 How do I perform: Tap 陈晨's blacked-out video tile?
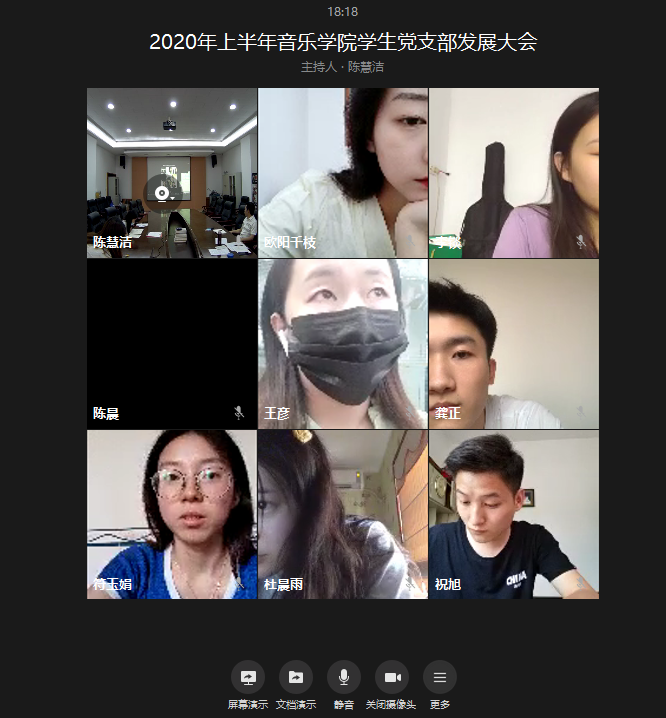pyautogui.click(x=172, y=344)
